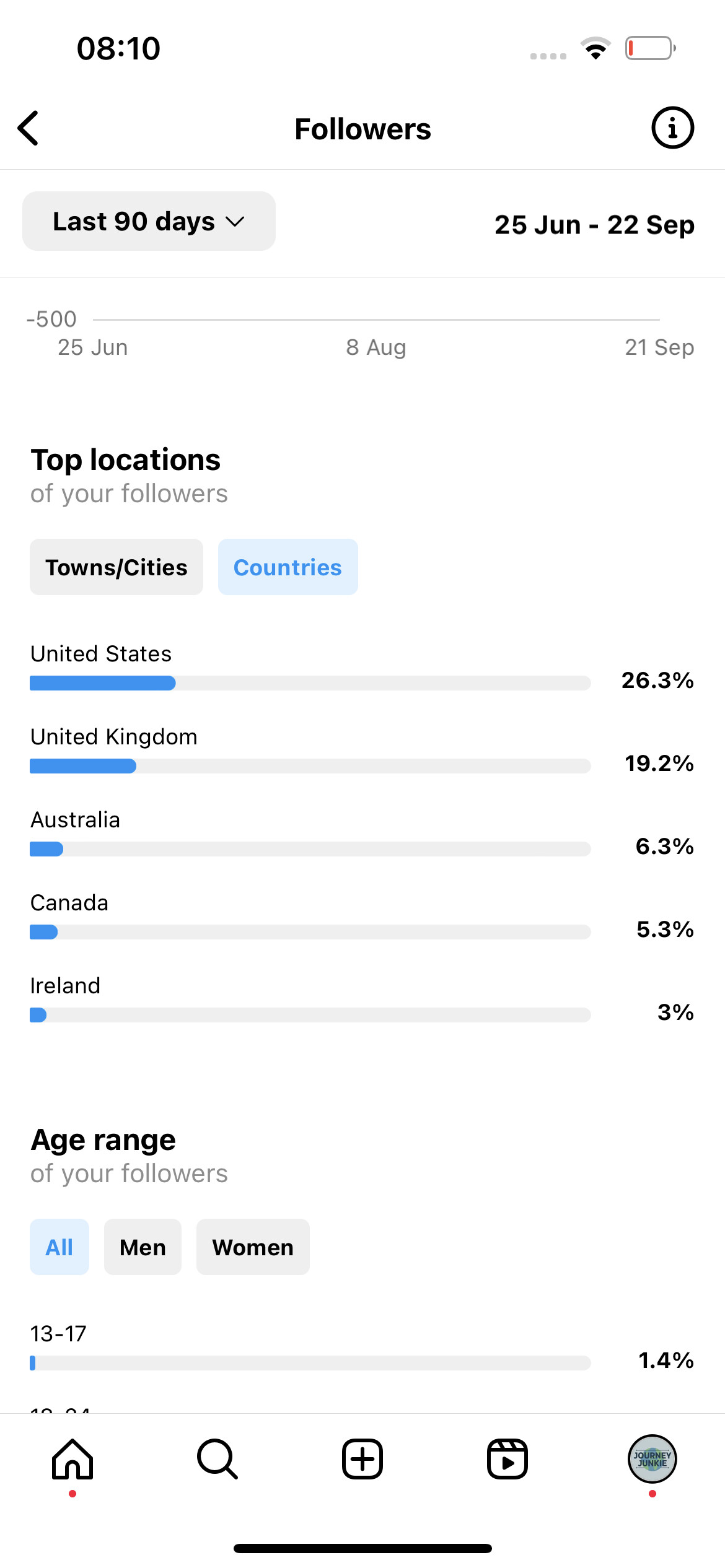The width and height of the screenshot is (725, 1568).
Task: Switch top locations to Towns/Cities
Action: pos(116,567)
